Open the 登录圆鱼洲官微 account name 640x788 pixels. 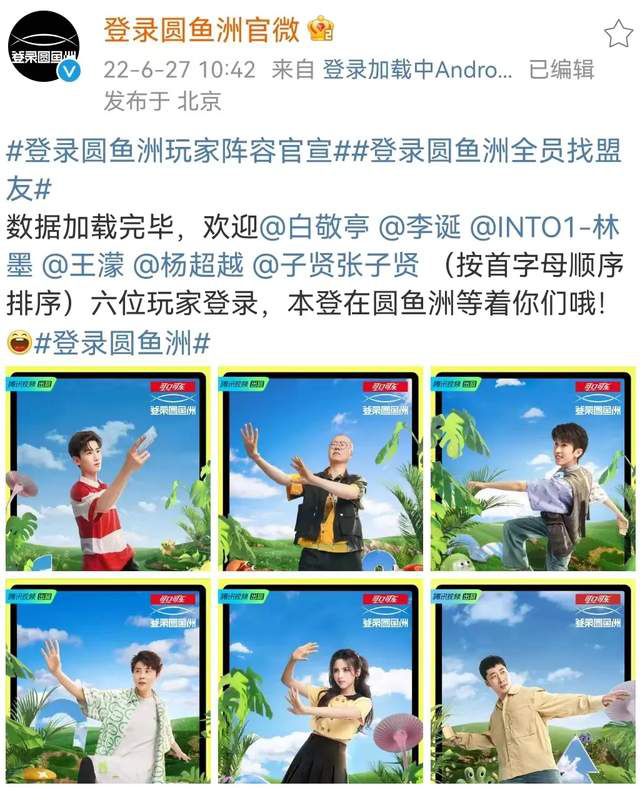click(x=201, y=30)
